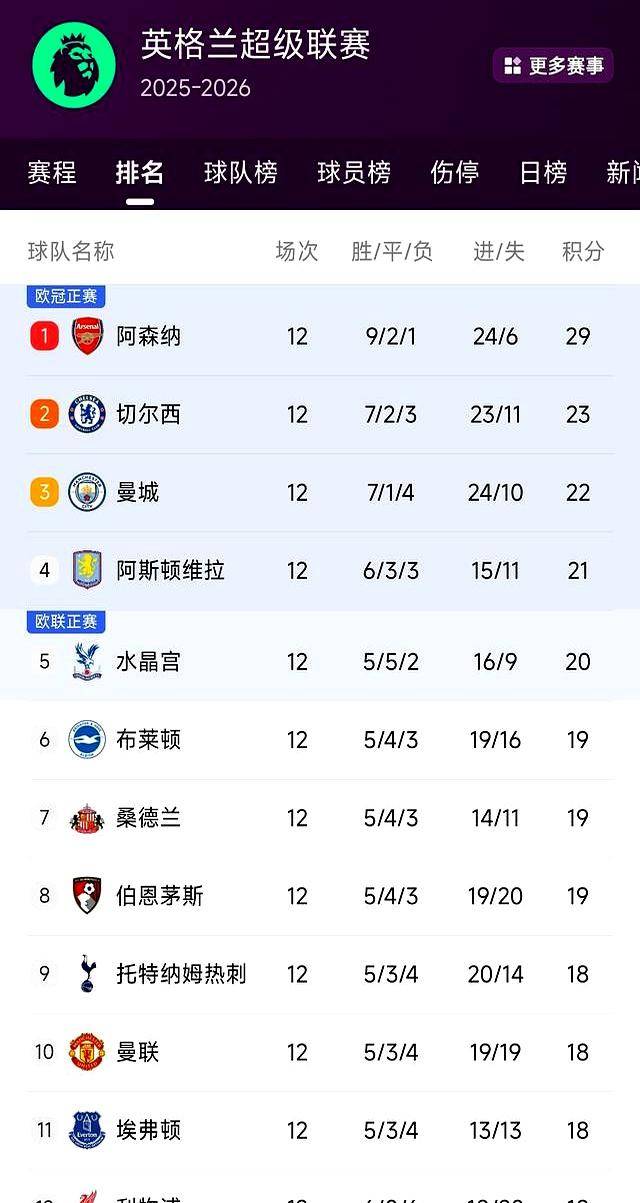640x1203 pixels.
Task: View 曼城 team details
Action: [320, 492]
